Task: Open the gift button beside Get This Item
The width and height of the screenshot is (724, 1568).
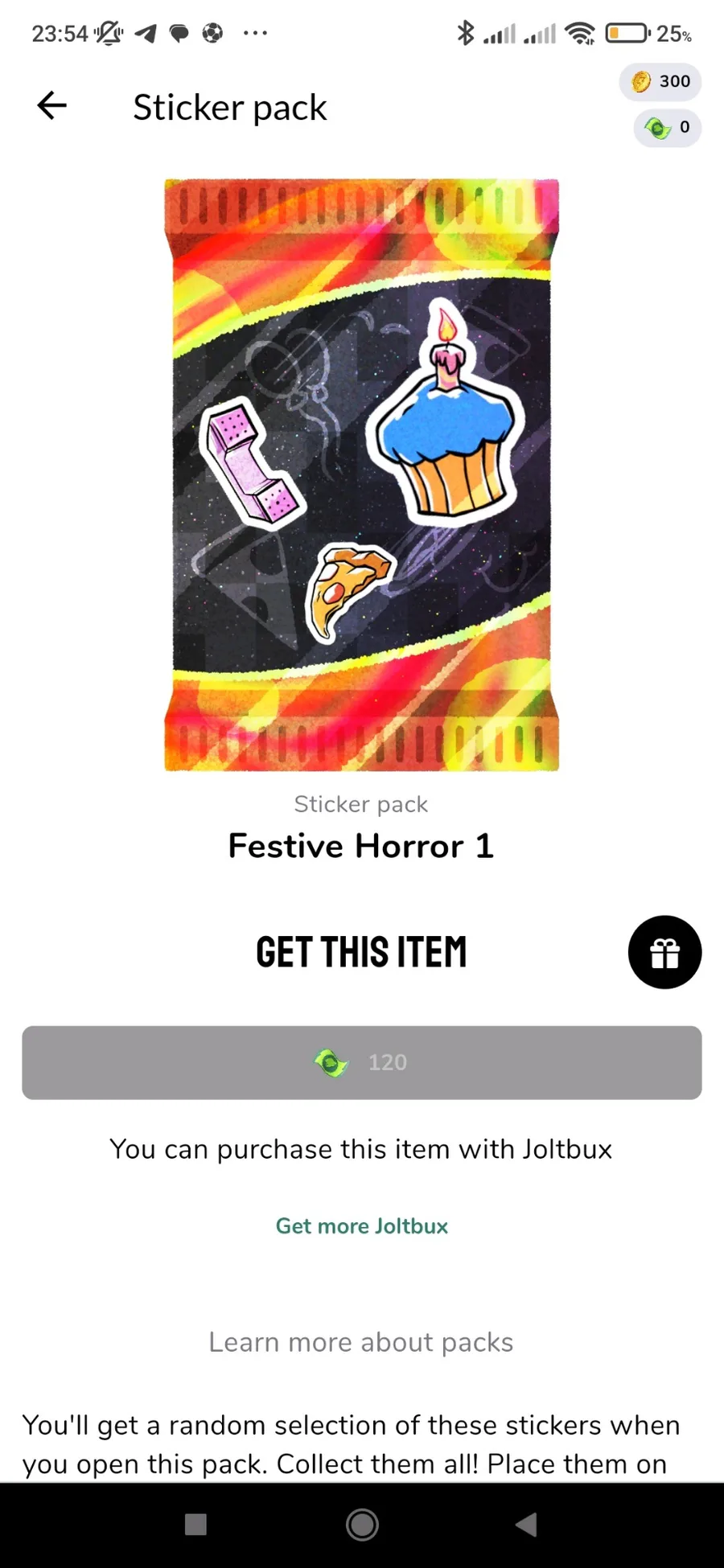Action: coord(664,952)
